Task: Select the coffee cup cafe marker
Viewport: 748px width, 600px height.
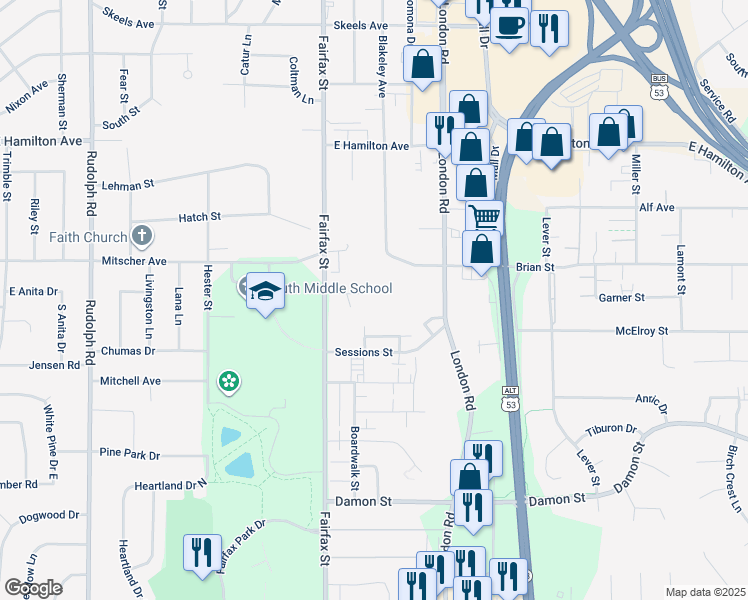Action: click(x=510, y=26)
